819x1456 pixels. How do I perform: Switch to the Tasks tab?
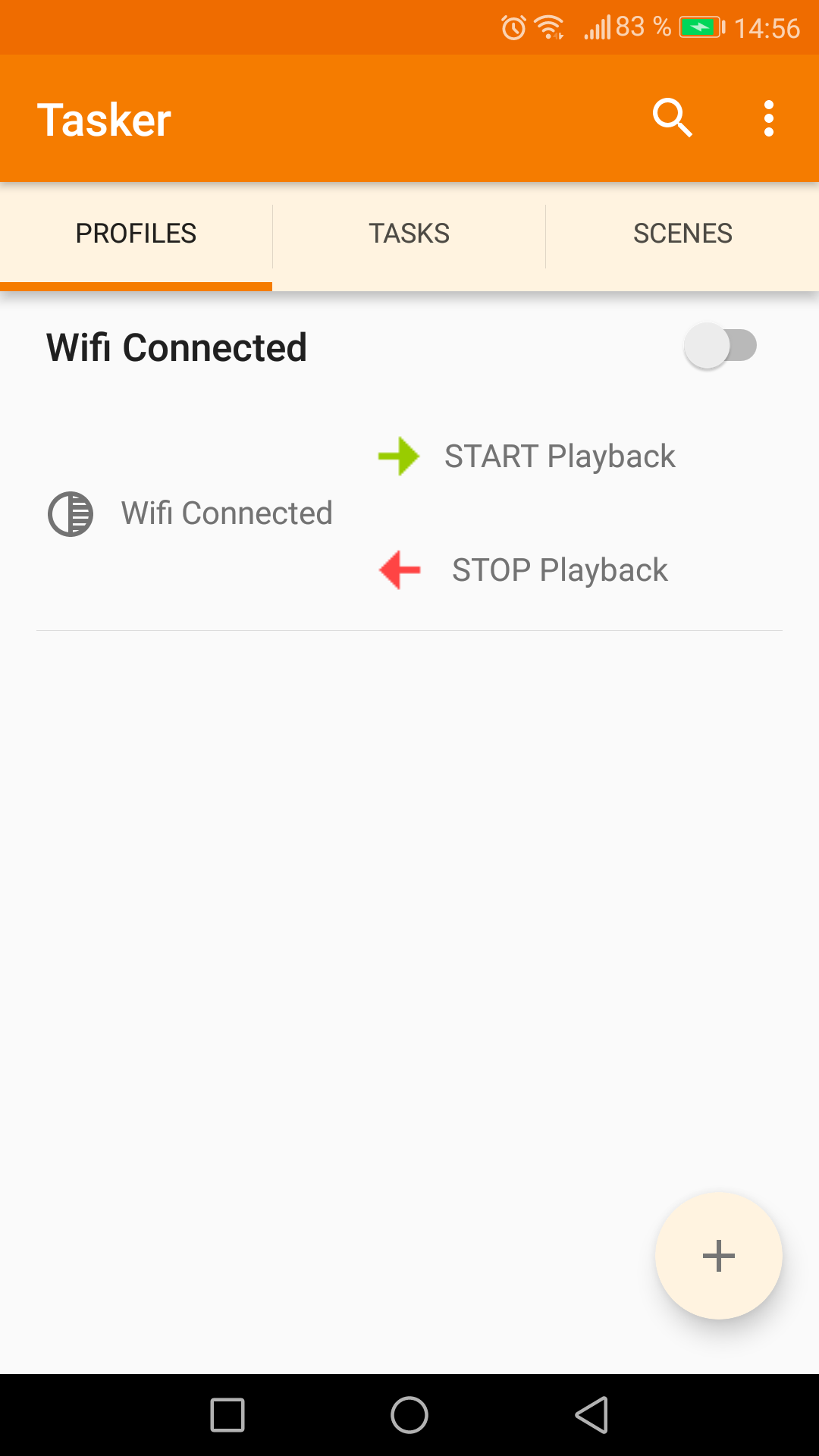pyautogui.click(x=409, y=234)
